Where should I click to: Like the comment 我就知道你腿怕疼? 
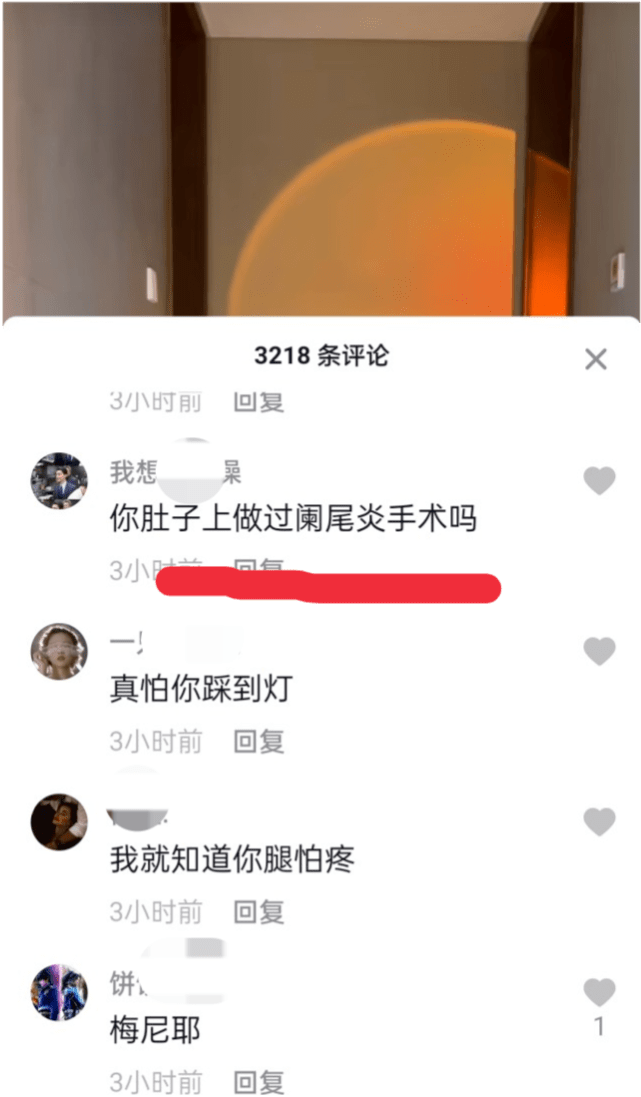point(599,822)
